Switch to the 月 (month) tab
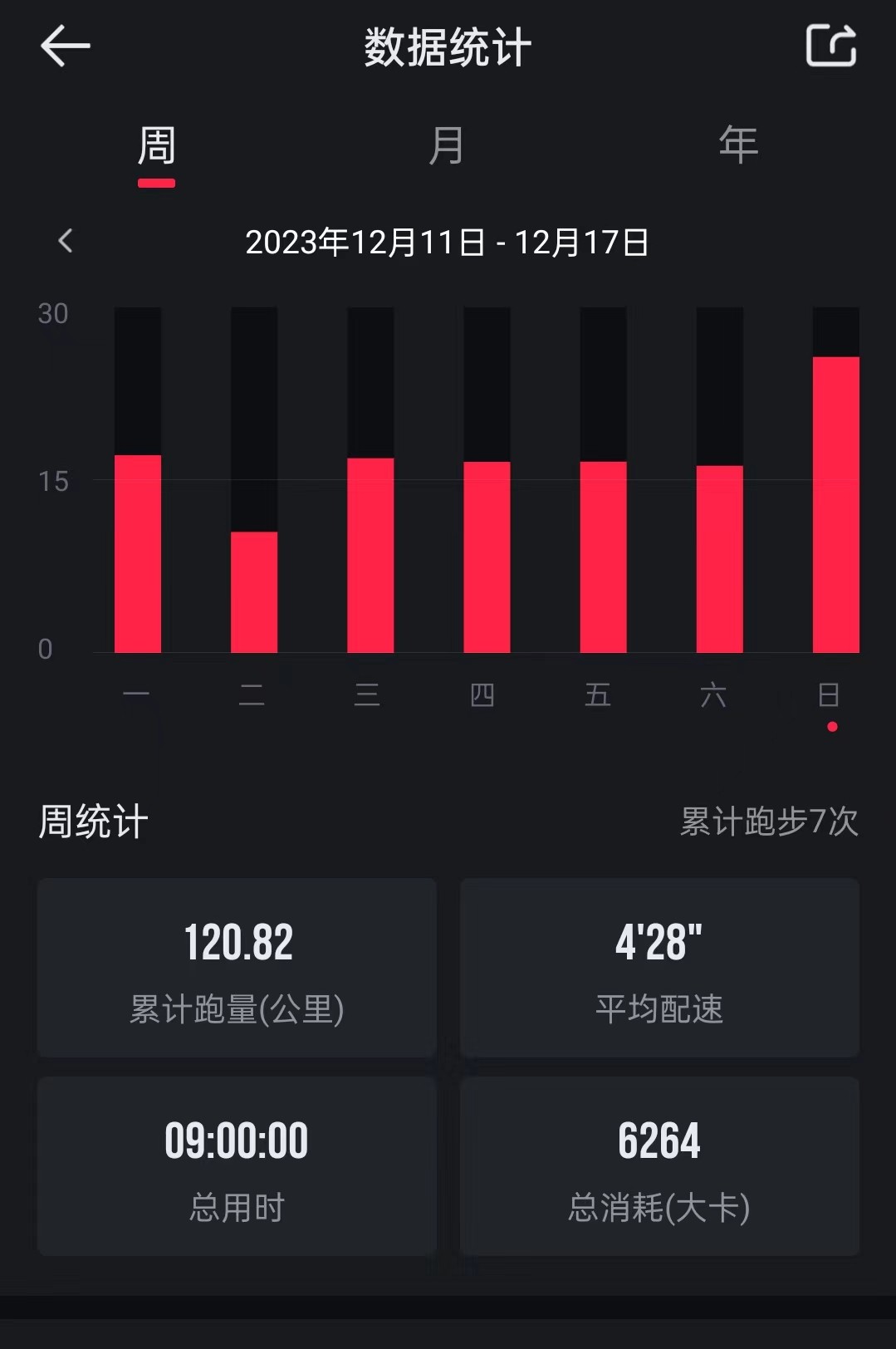The height and width of the screenshot is (1349, 896). (x=447, y=147)
